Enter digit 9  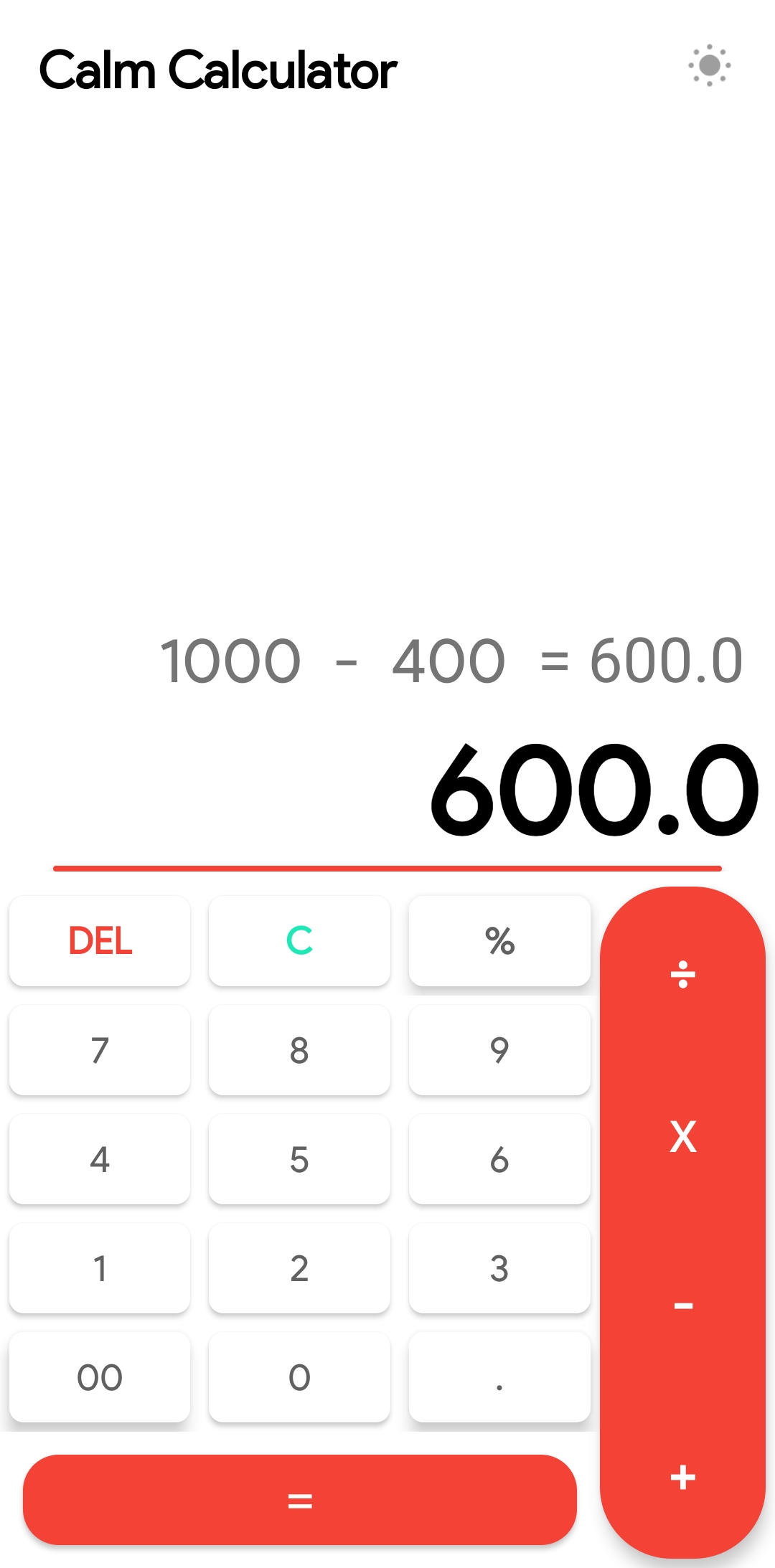[499, 1050]
